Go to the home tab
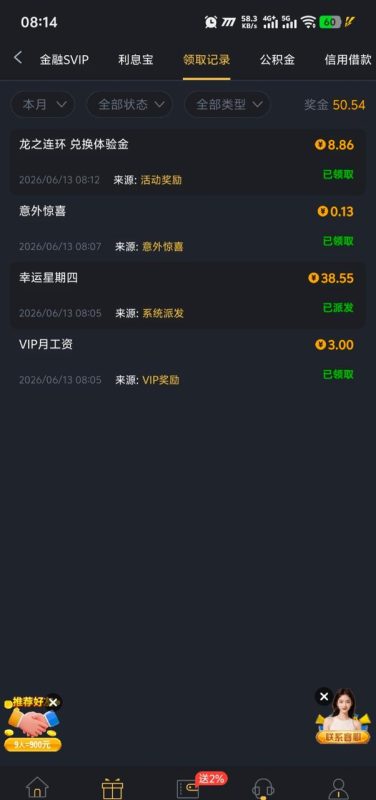The height and width of the screenshot is (800, 376). pos(37,788)
